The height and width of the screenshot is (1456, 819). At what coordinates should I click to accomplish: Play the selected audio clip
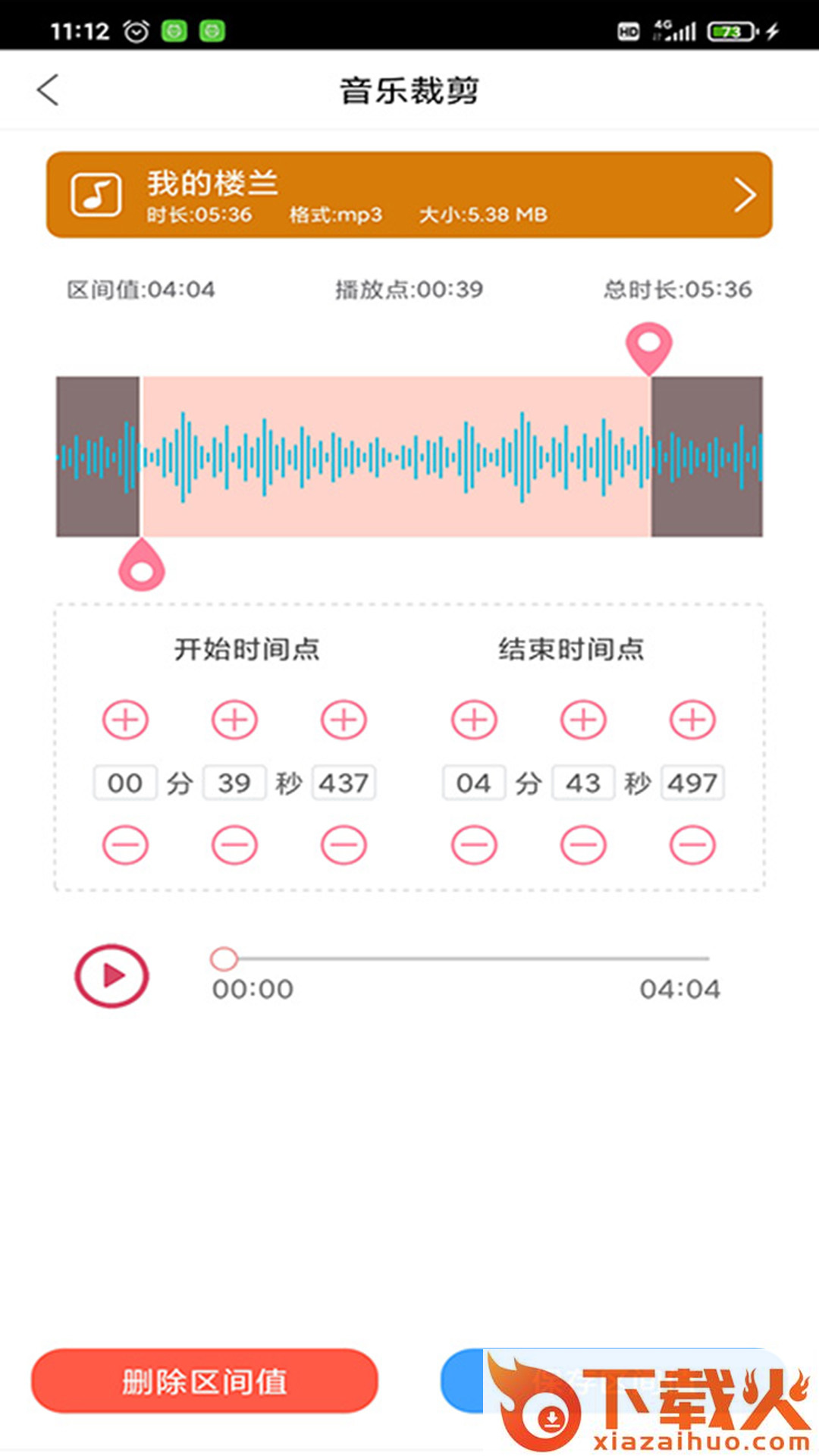111,975
